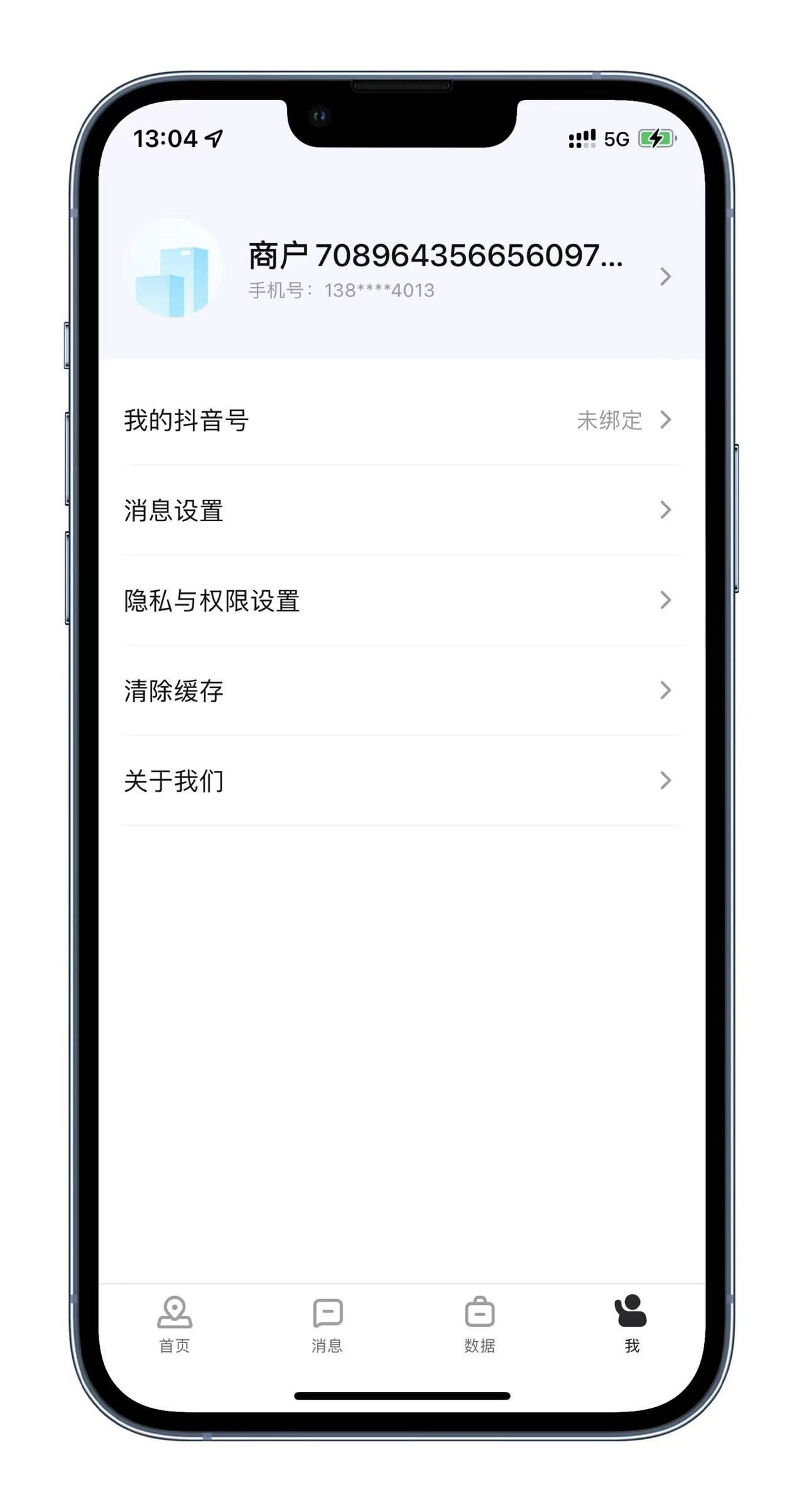Viewport: 804px width, 1512px height.
Task: Switch to the 首页 tab
Action: 175,1322
